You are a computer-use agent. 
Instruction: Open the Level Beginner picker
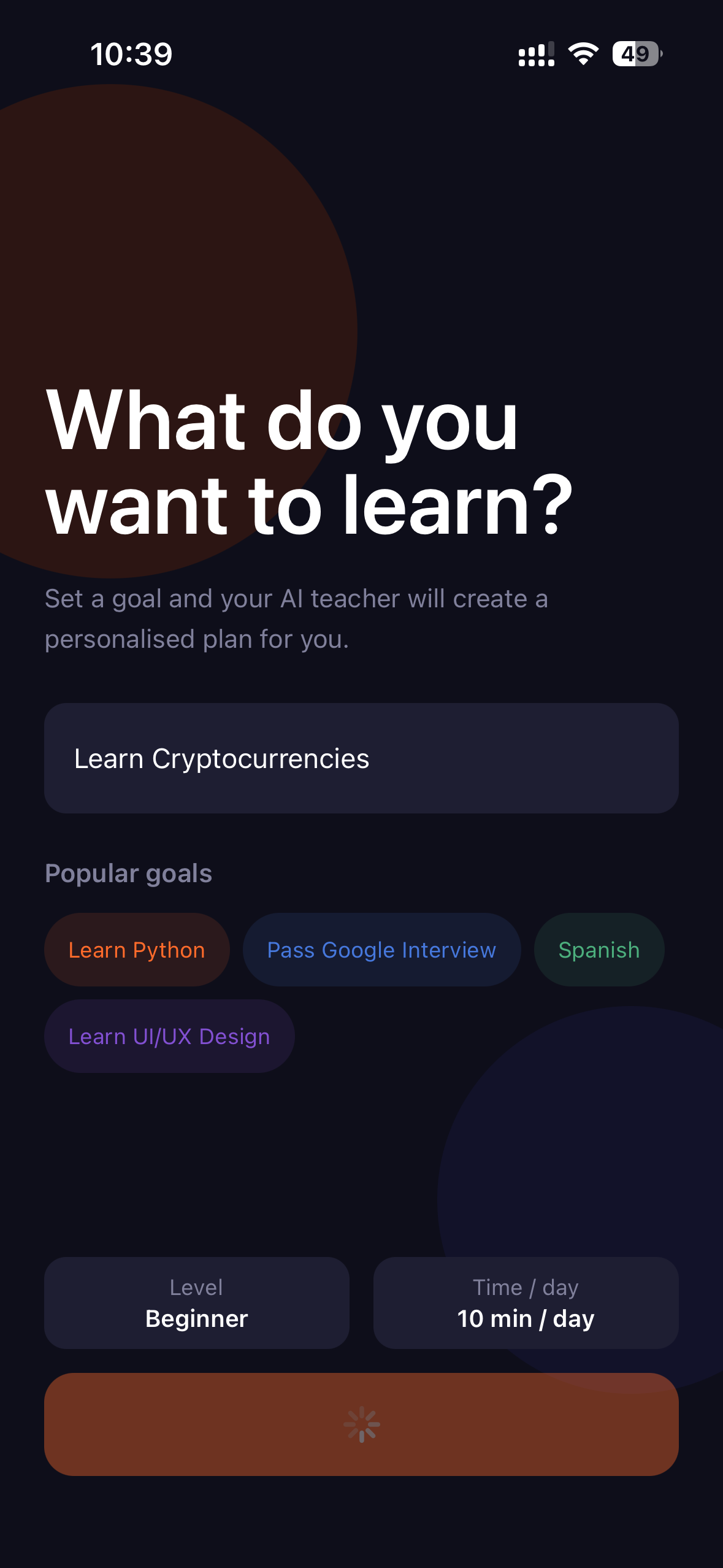(196, 1303)
